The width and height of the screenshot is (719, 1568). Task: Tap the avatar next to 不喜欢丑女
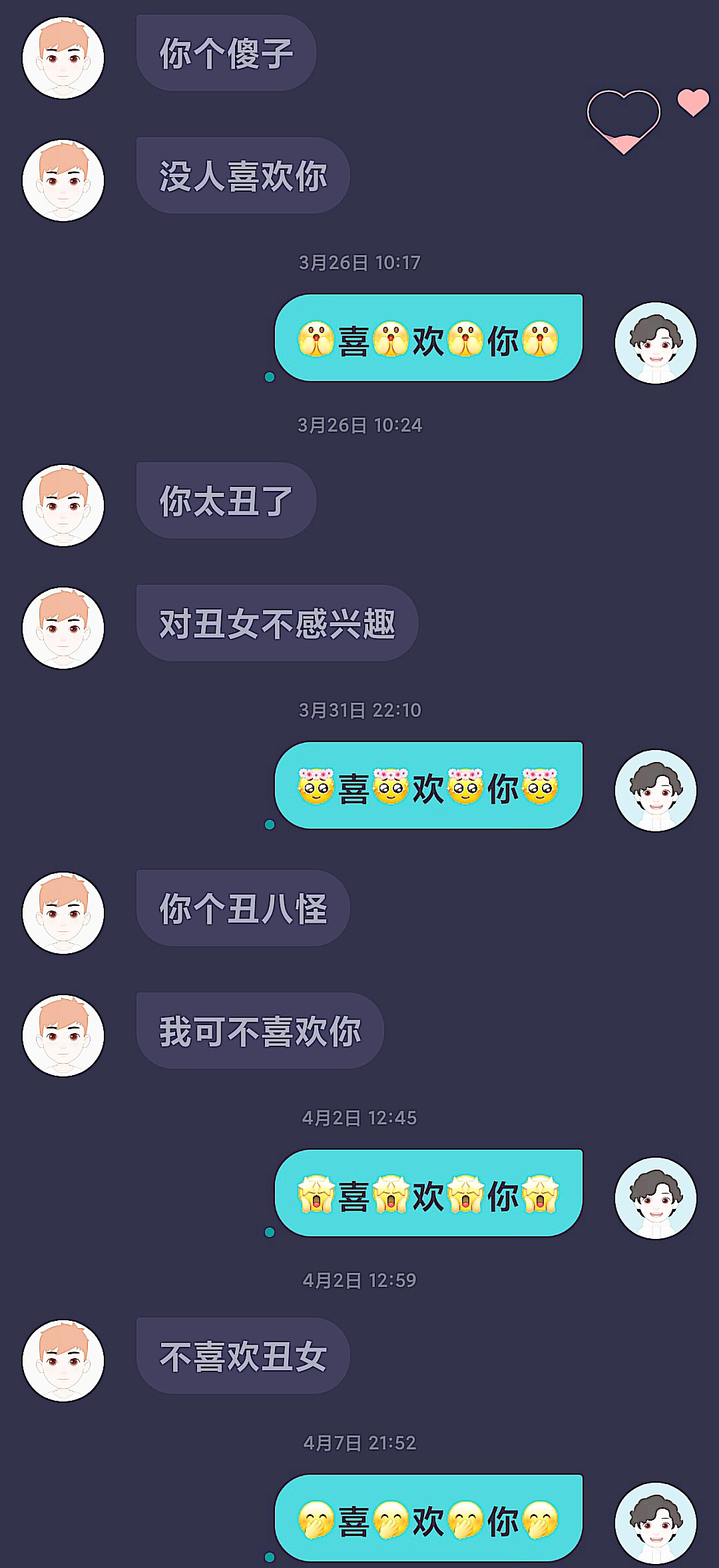(63, 1361)
